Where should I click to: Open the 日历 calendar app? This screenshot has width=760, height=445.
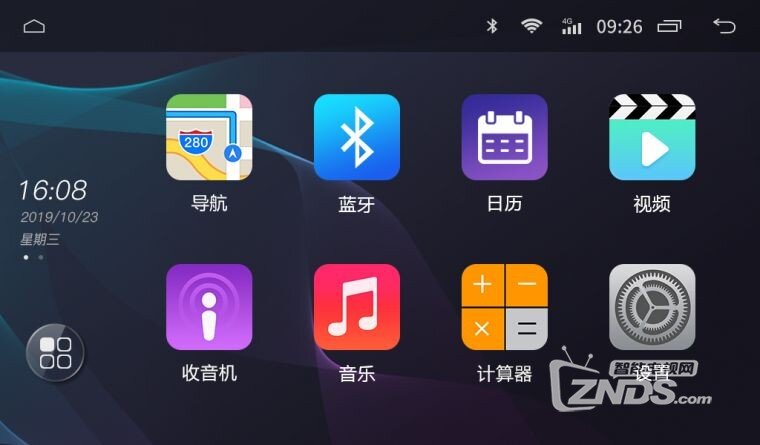tap(504, 138)
